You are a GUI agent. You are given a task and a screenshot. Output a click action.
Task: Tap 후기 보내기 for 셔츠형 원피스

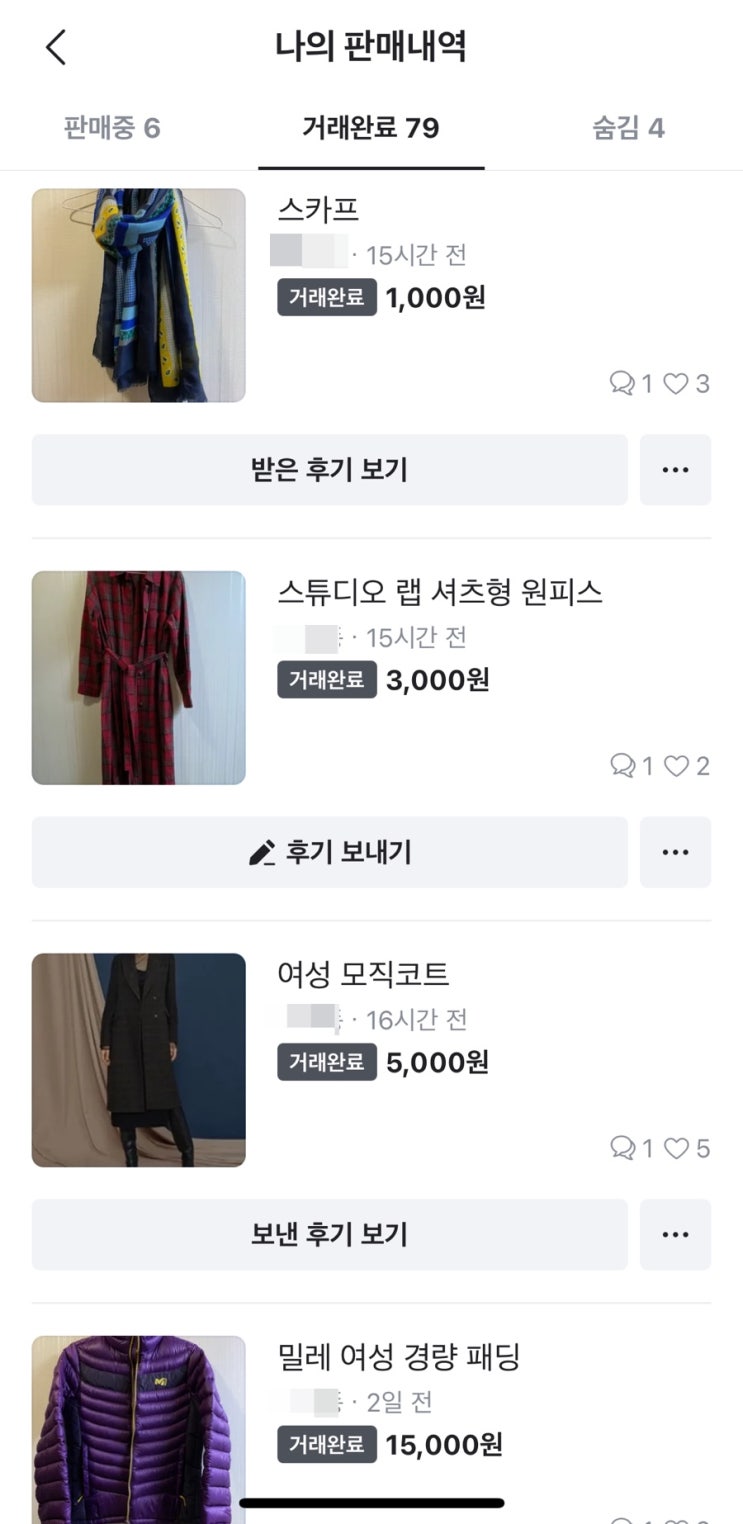[x=329, y=852]
